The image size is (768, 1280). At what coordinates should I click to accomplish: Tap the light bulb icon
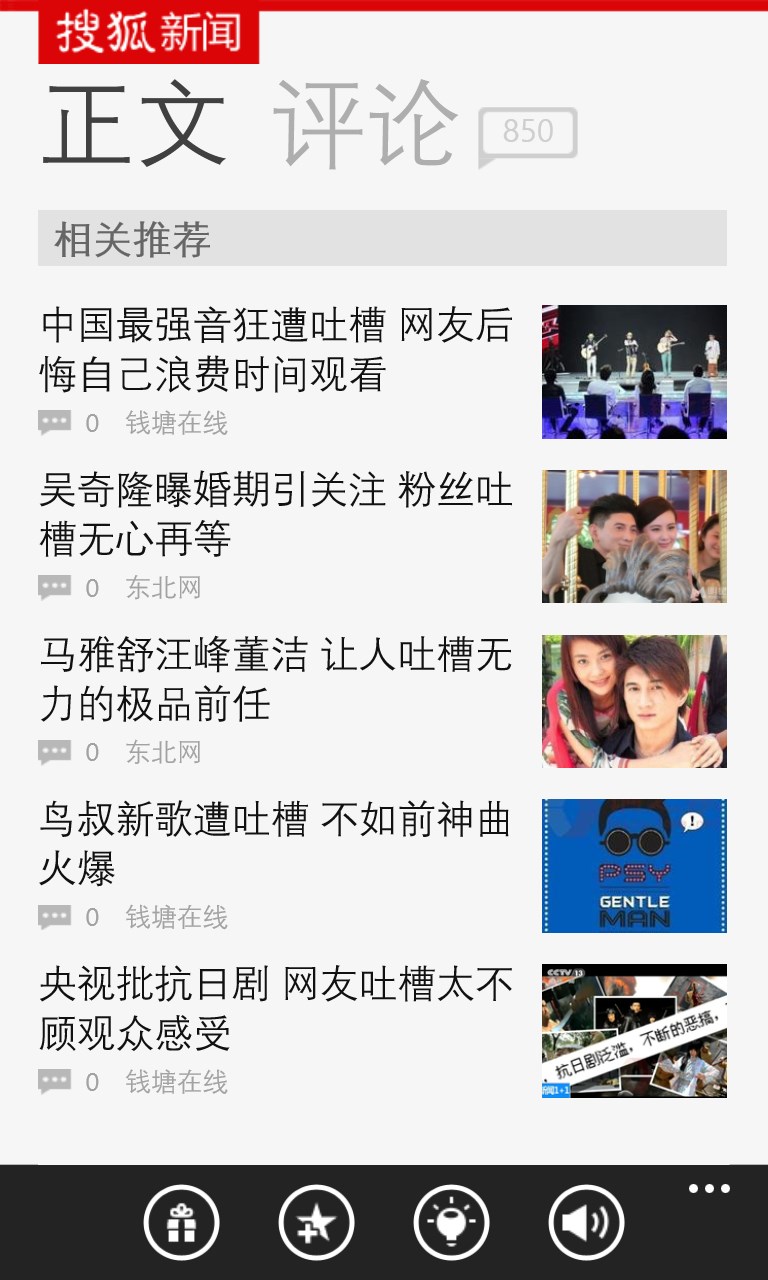[451, 1222]
